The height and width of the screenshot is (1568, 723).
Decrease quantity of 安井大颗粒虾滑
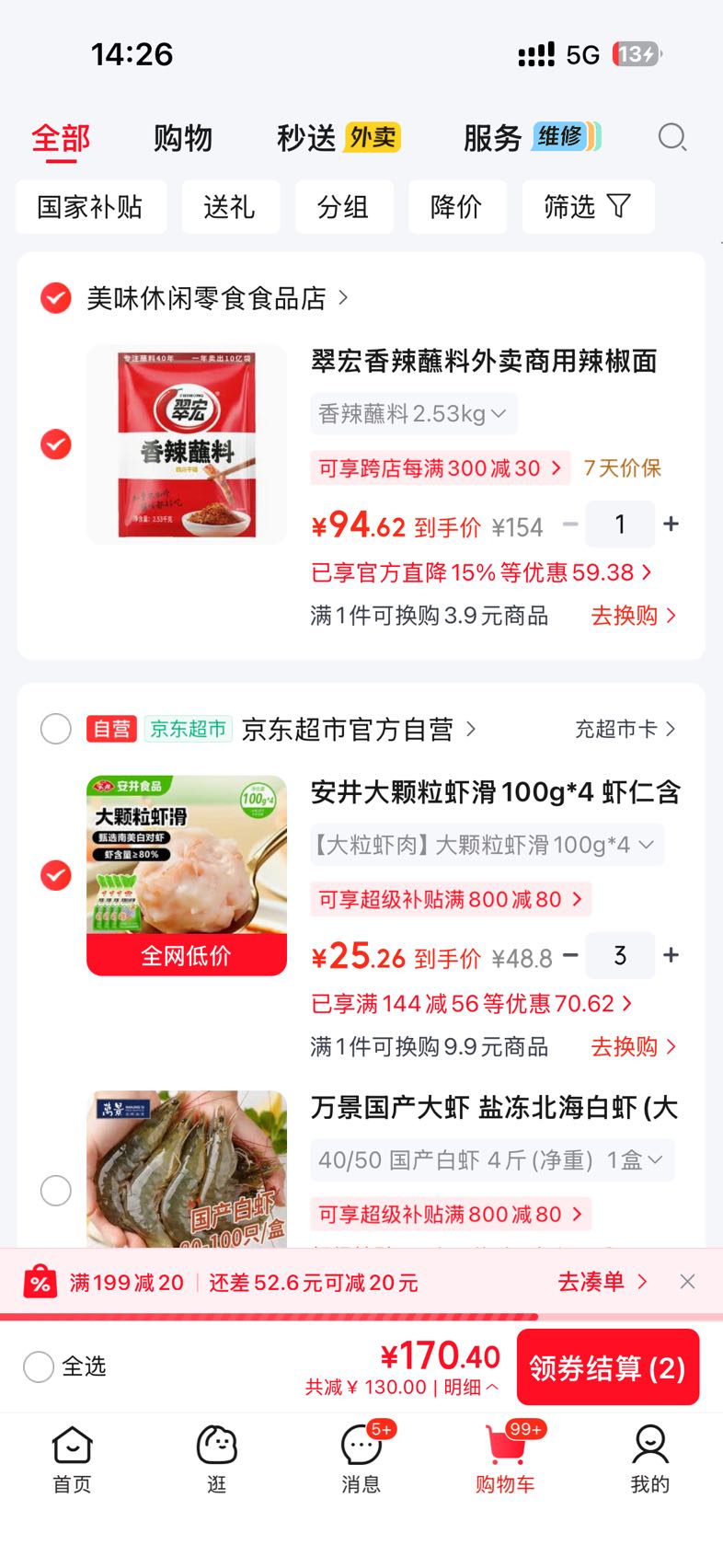570,955
